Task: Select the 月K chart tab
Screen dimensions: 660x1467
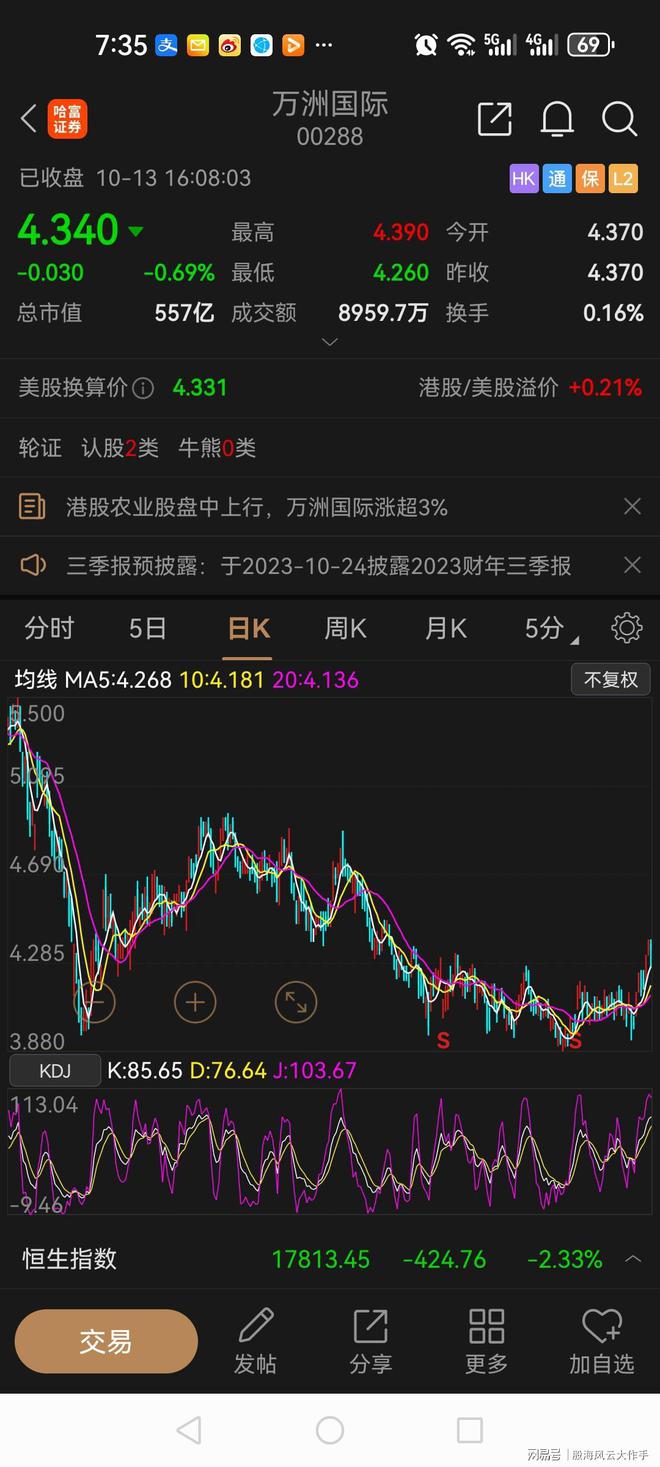Action: (x=445, y=628)
